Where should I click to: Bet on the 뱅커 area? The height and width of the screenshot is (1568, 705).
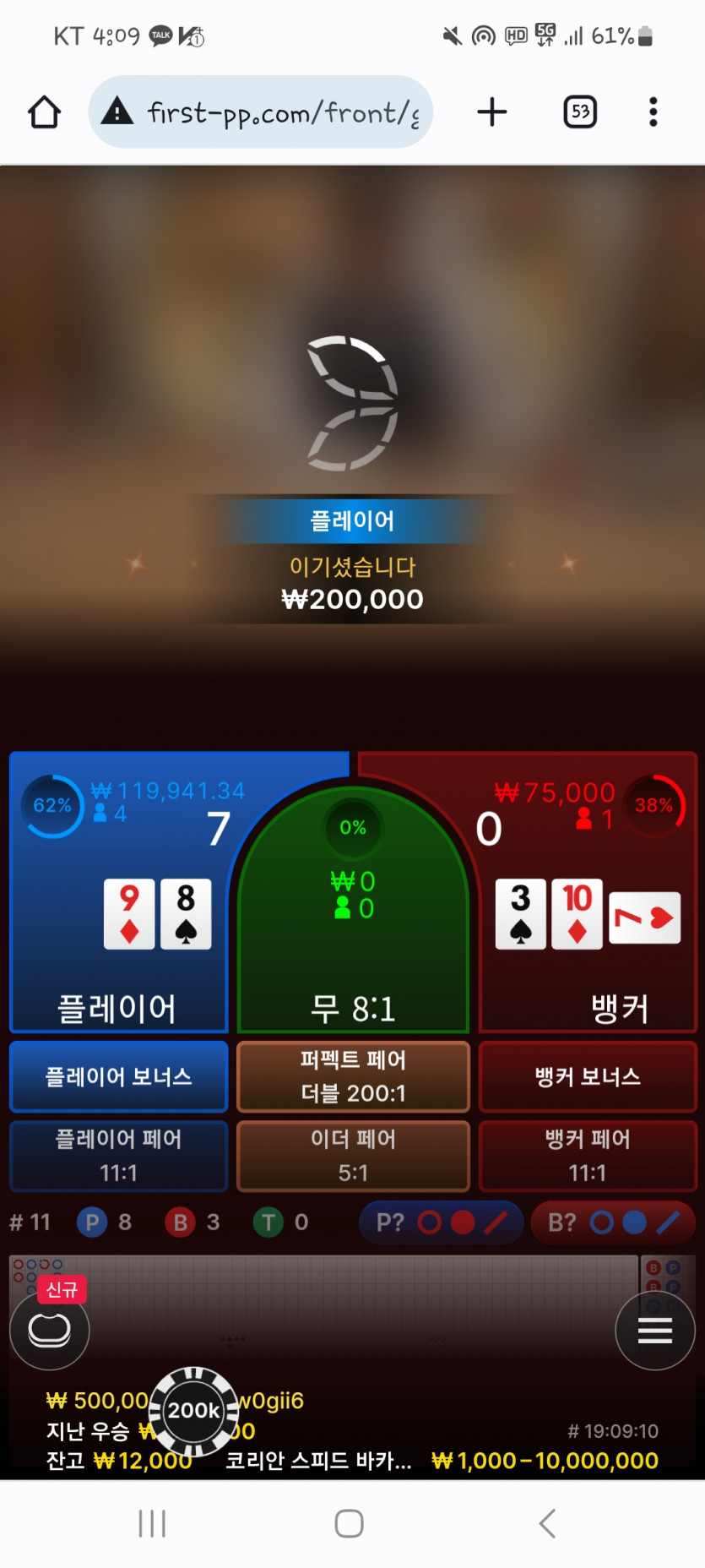pyautogui.click(x=588, y=892)
